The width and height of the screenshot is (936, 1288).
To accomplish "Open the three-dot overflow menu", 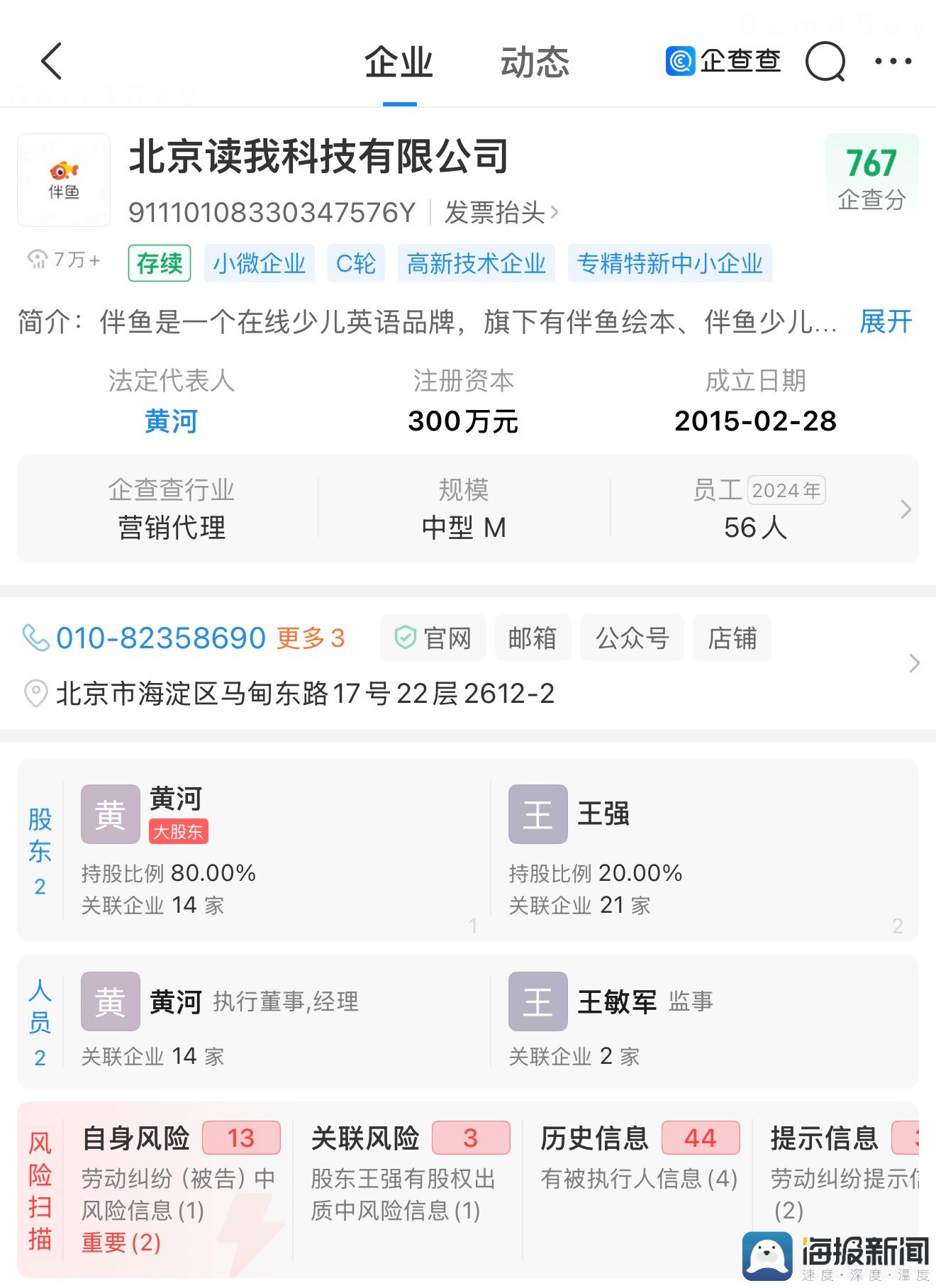I will pos(893,62).
